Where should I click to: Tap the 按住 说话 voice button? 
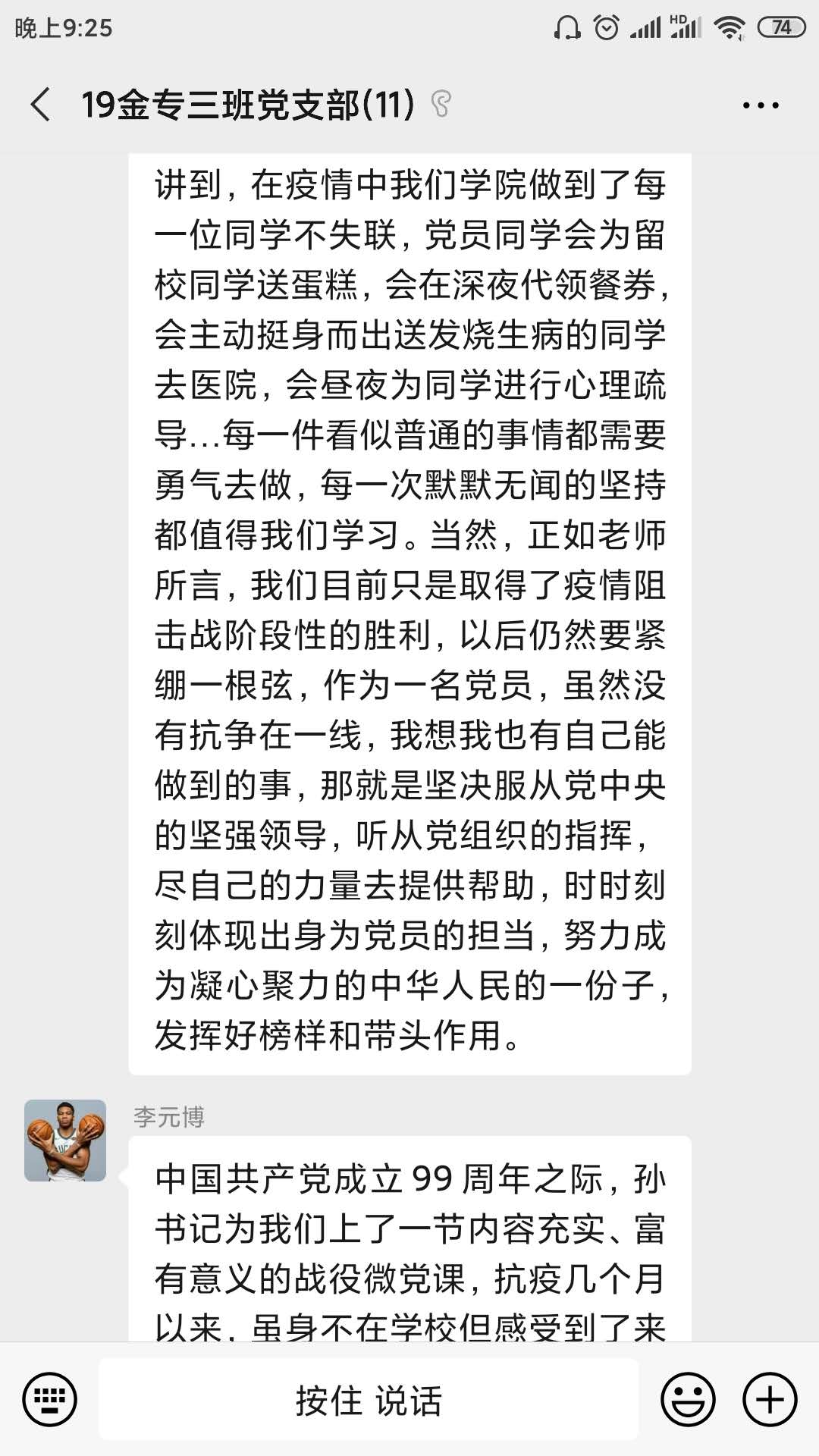pos(369,1400)
